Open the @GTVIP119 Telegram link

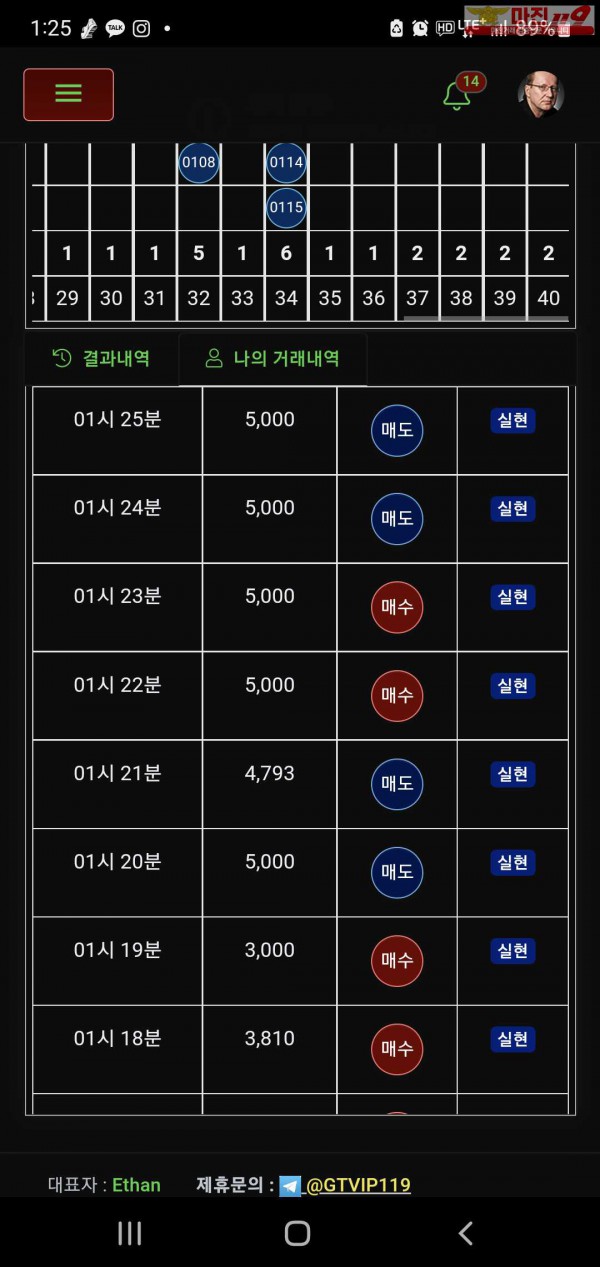(x=357, y=1185)
